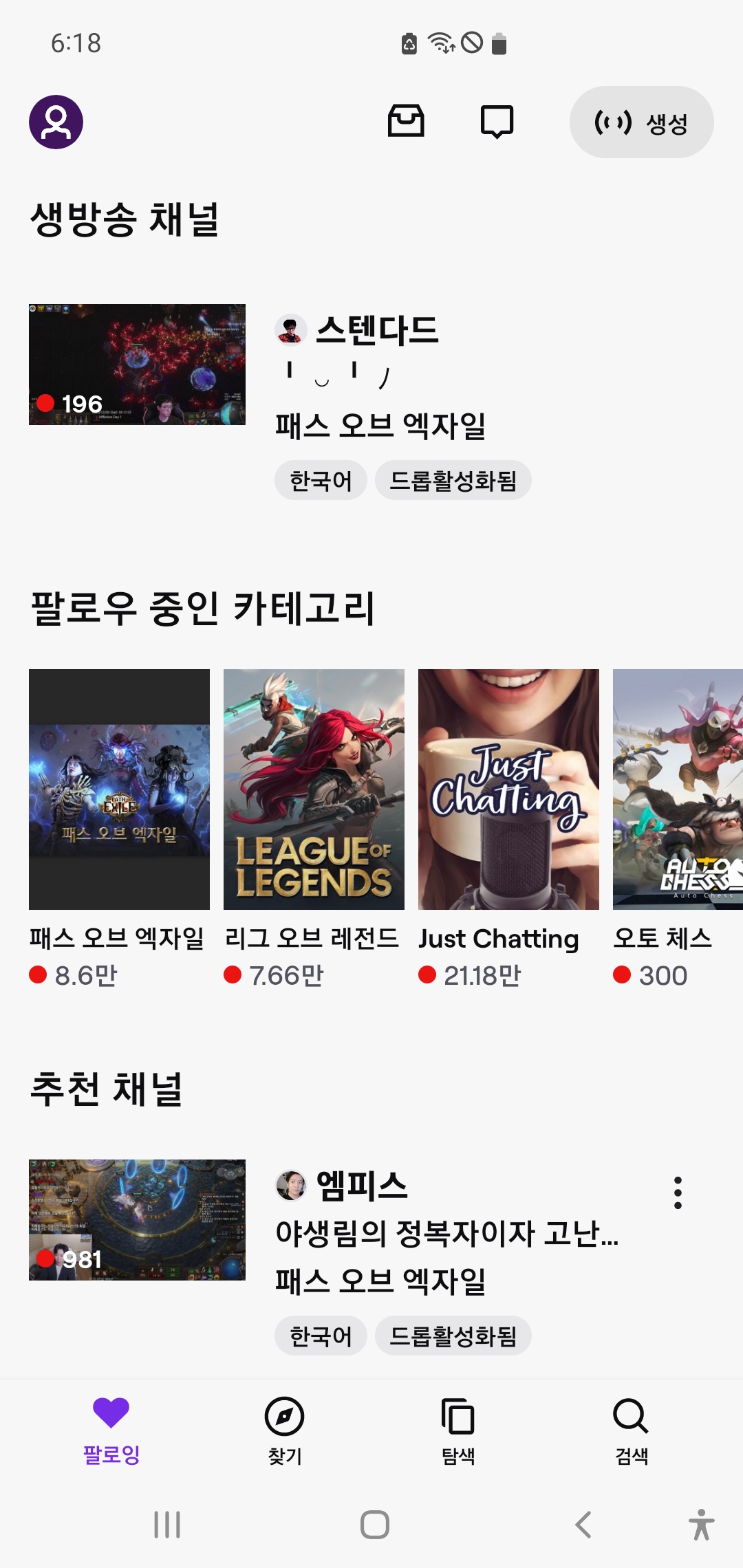
Task: Watch 엠피스's recommended stream
Action: pos(137,1220)
